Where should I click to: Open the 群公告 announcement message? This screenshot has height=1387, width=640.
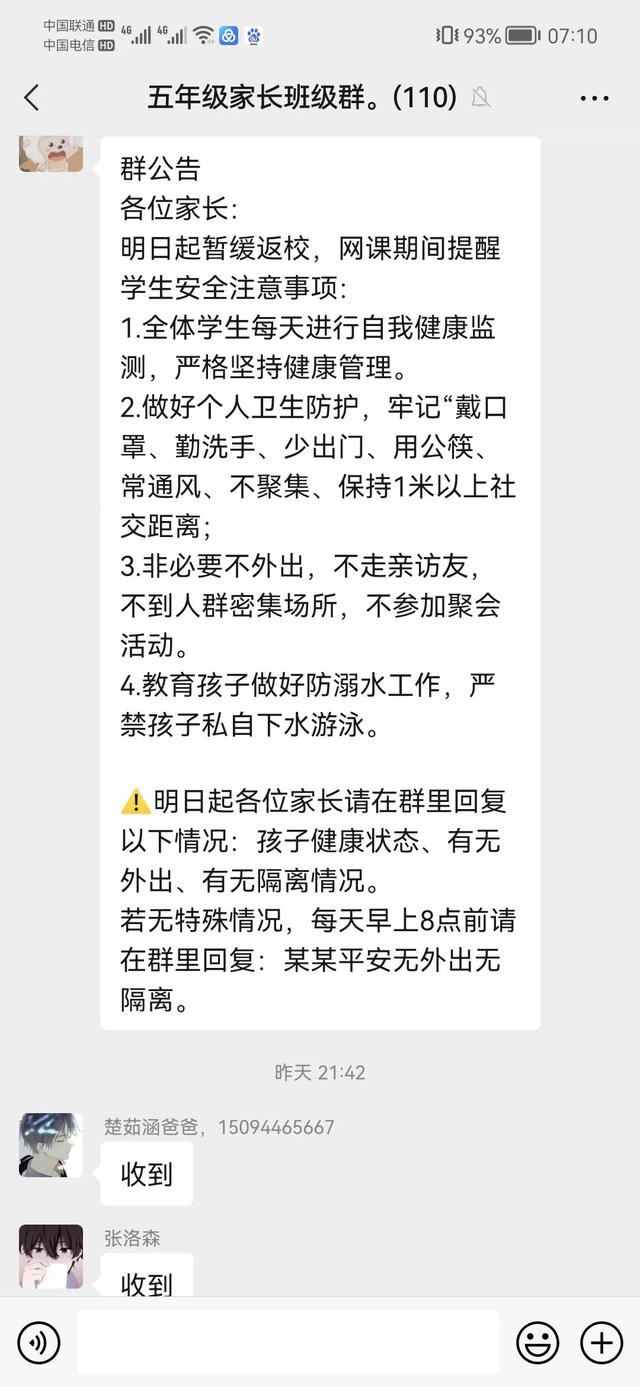click(x=320, y=580)
